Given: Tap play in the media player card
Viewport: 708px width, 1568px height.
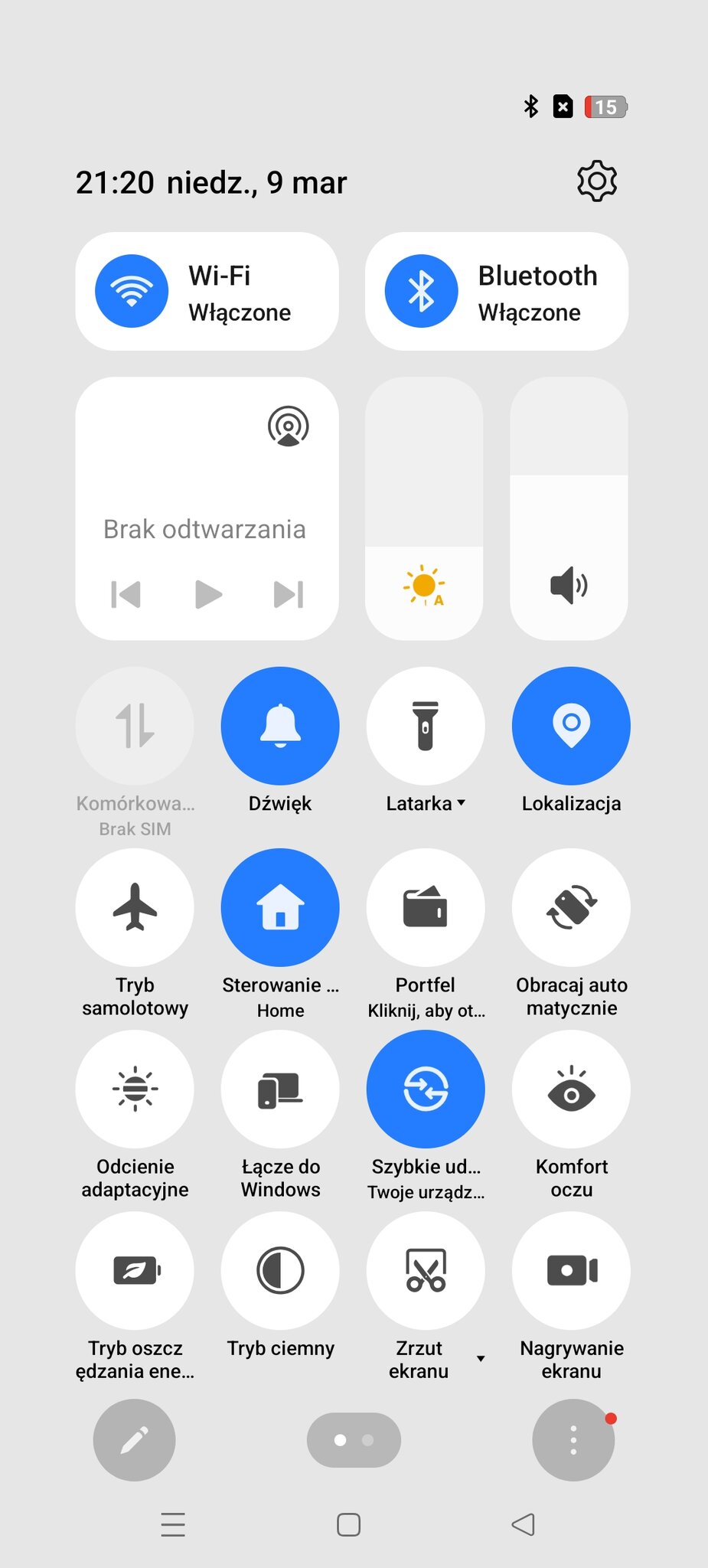Looking at the screenshot, I should point(207,594).
